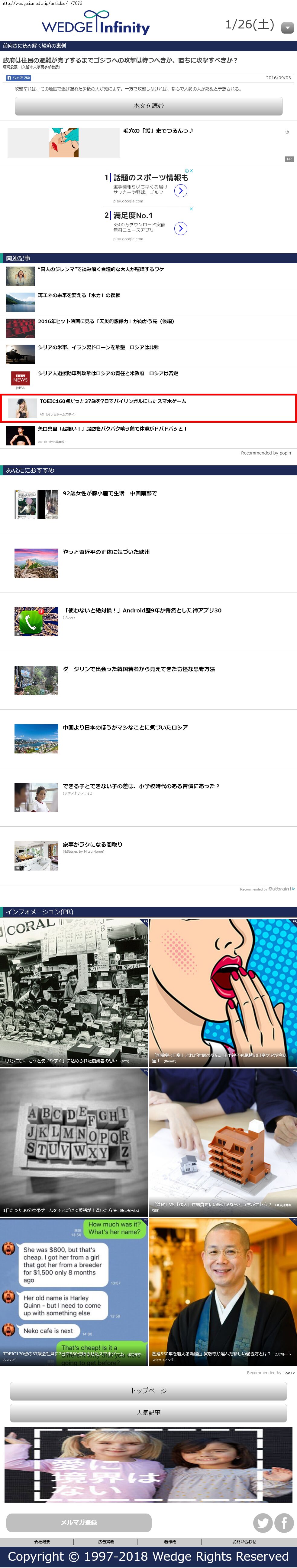Open the dropdown menu beside the date
This screenshot has width=297, height=1568.
click(287, 28)
